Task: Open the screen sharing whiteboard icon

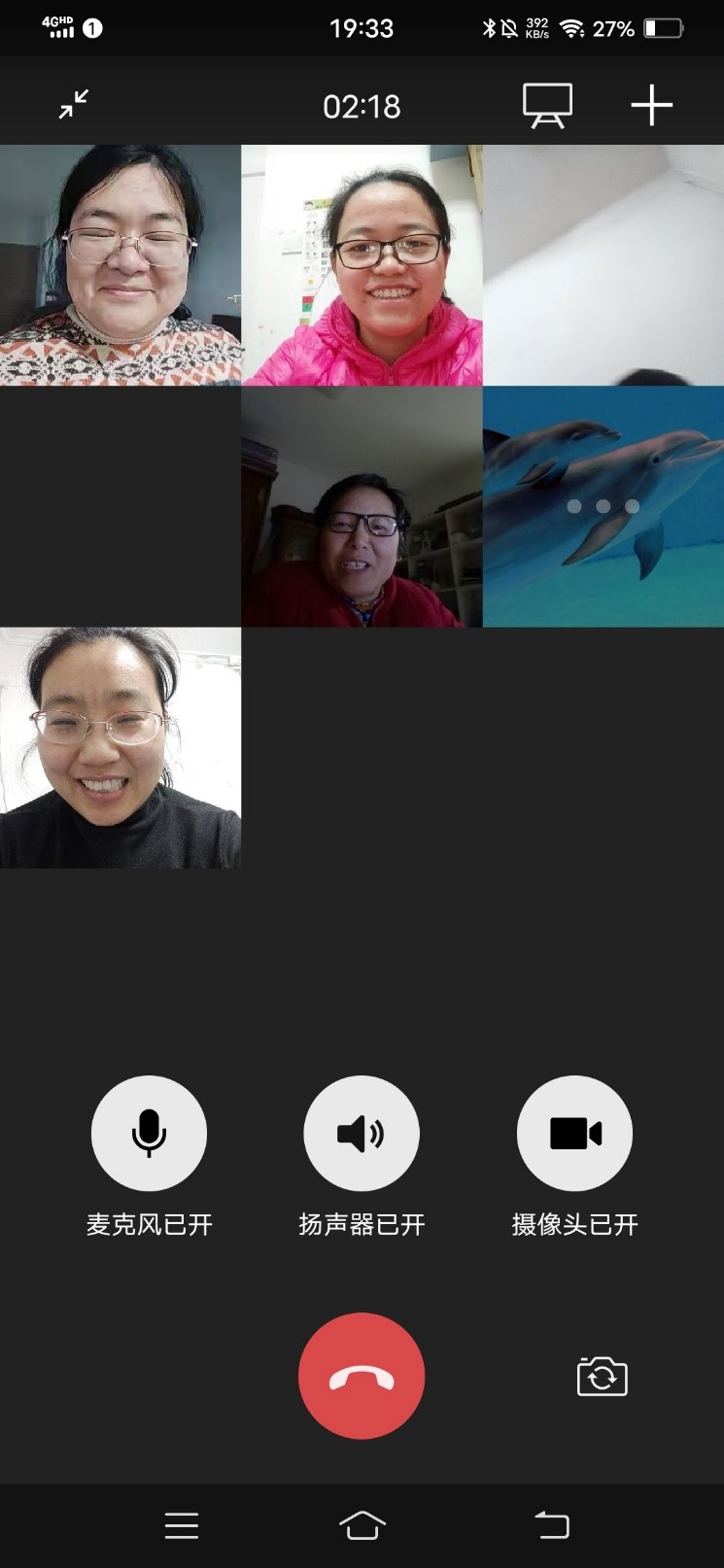Action: (x=547, y=105)
